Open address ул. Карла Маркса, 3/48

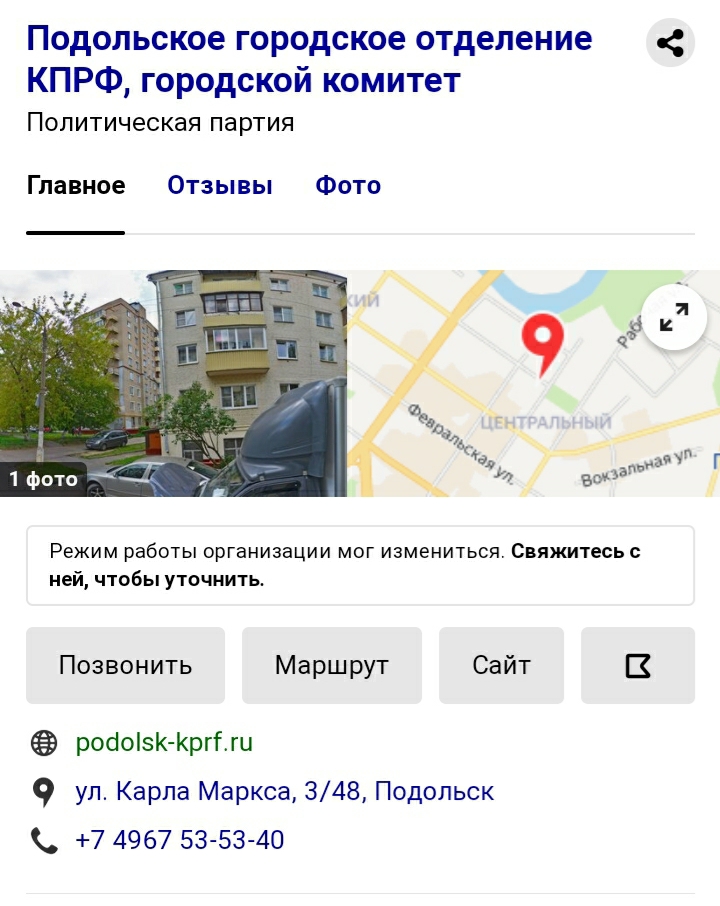[x=285, y=792]
